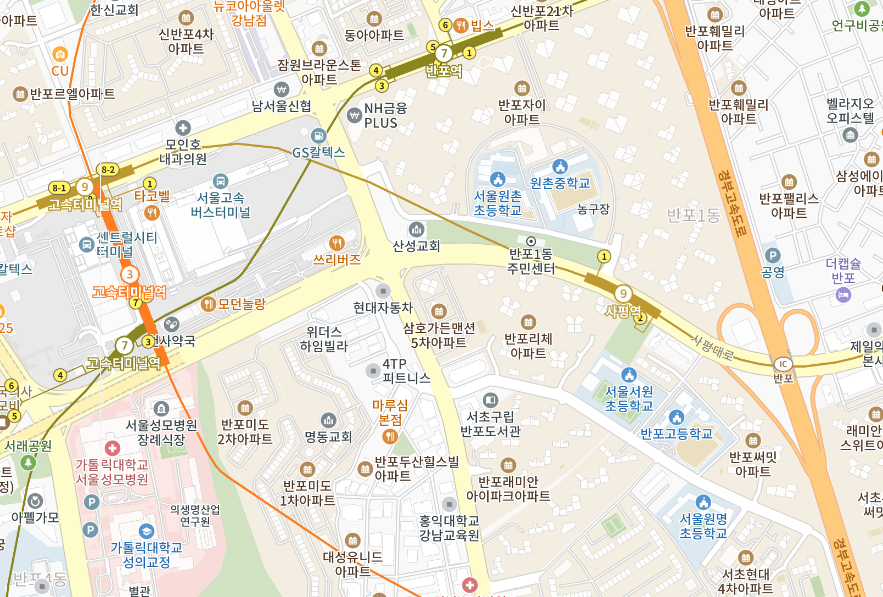Open 가톨릭대학교 서울성모병원 hospital marker

(x=111, y=448)
